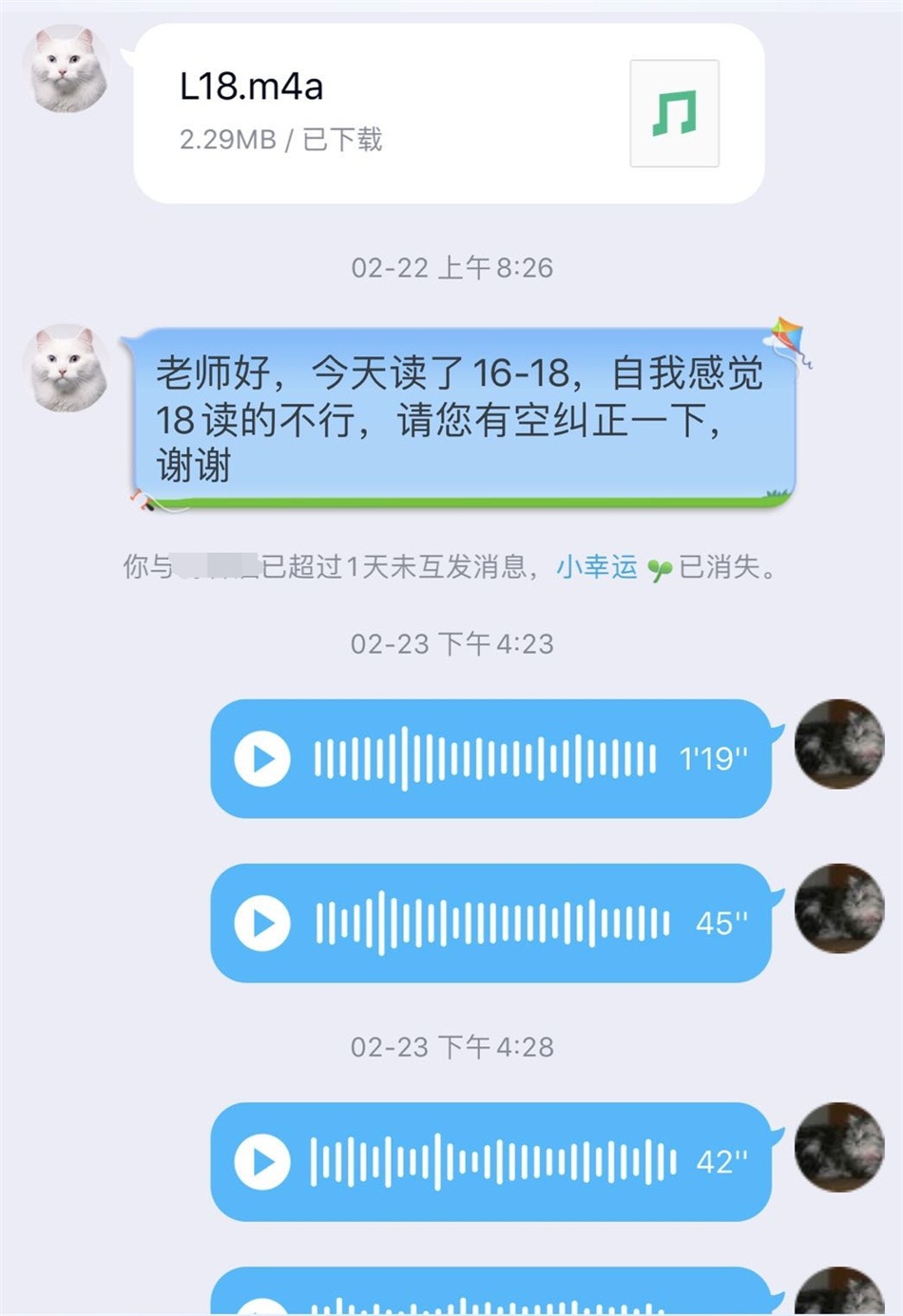Screen dimensions: 903x1316
Task: Open white cat avatar beside L18.m4a
Action: point(66,69)
